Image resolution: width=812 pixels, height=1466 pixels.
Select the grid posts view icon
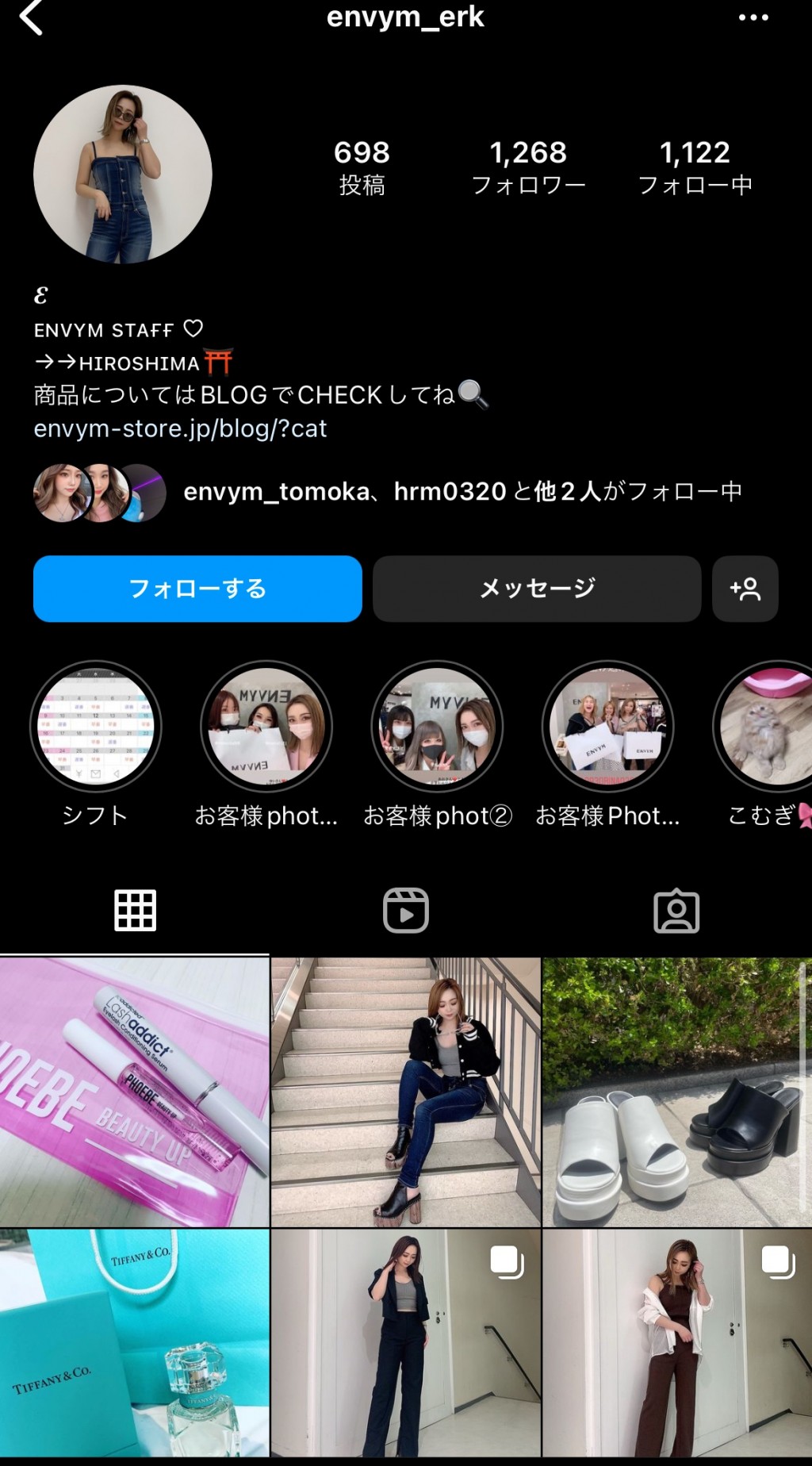tap(134, 910)
